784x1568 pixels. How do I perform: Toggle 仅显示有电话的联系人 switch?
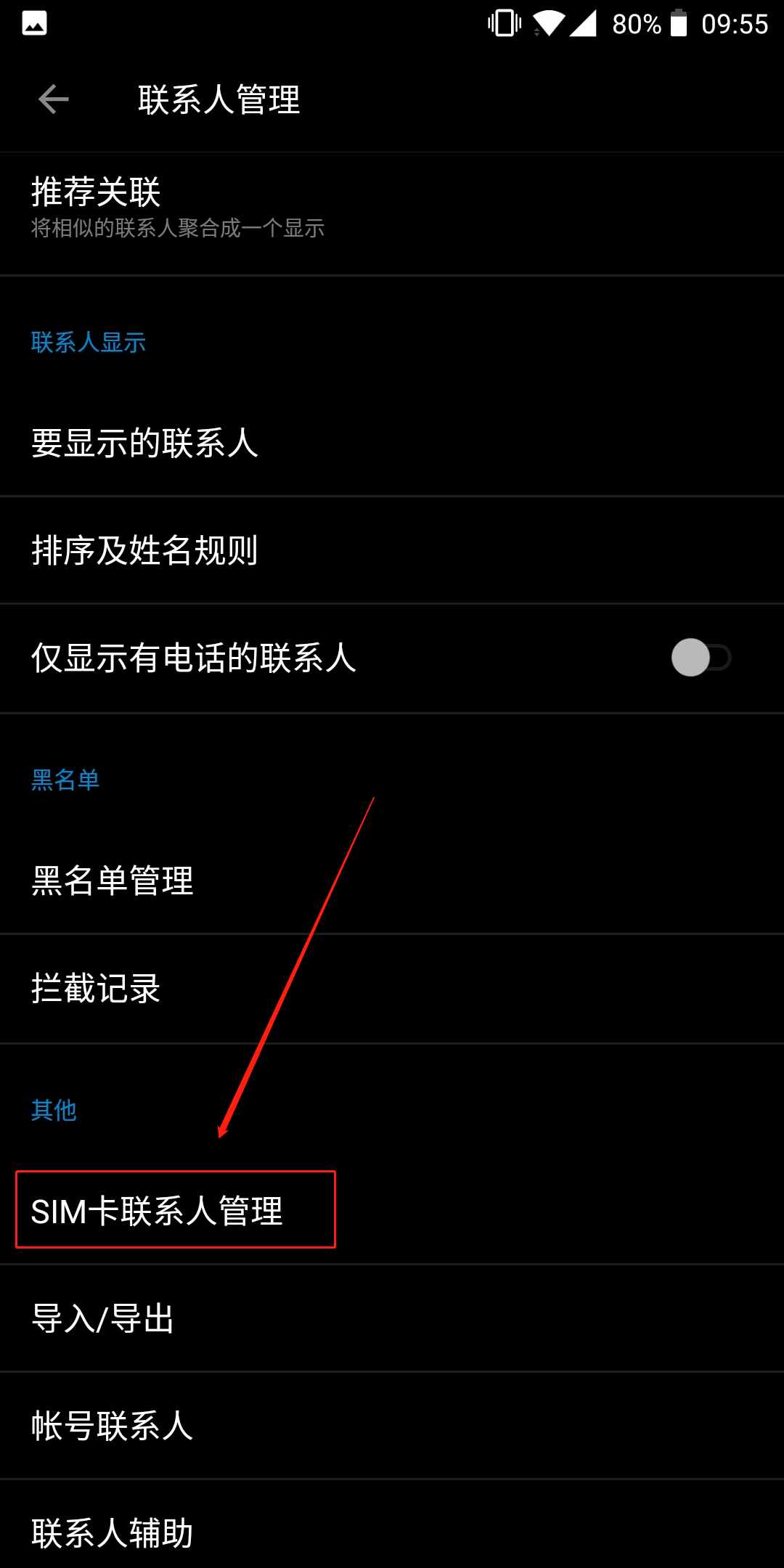pyautogui.click(x=700, y=658)
